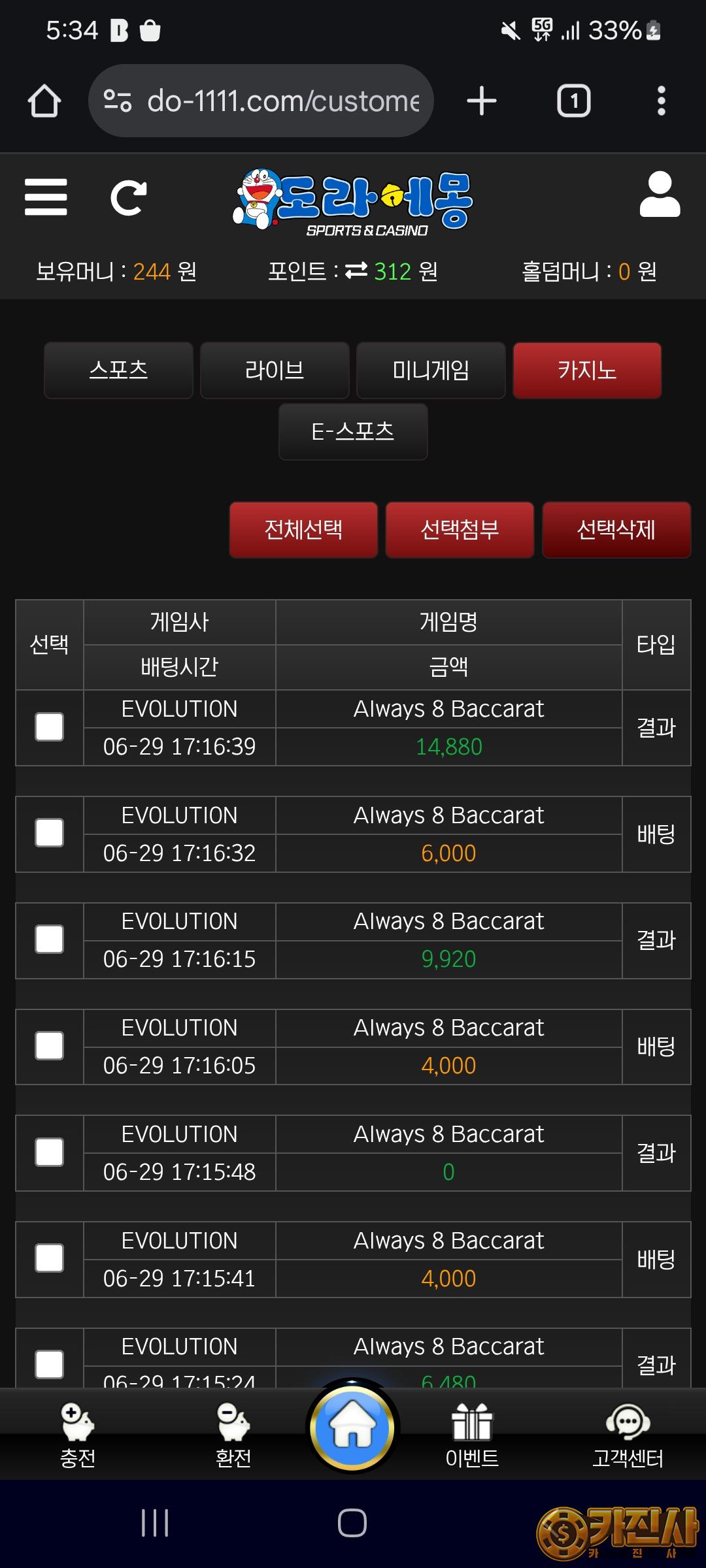Check the box for the 17:16:32 bet
Image resolution: width=706 pixels, height=1568 pixels.
tap(49, 834)
